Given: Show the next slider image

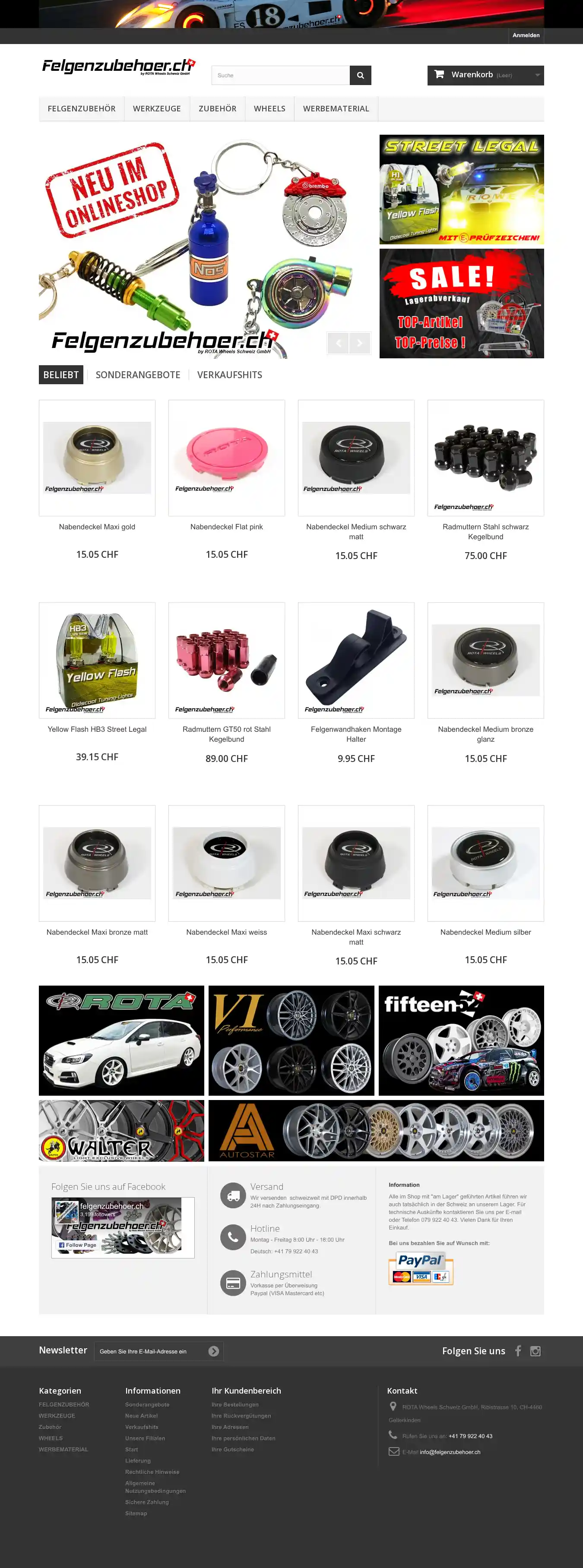Looking at the screenshot, I should pos(359,343).
